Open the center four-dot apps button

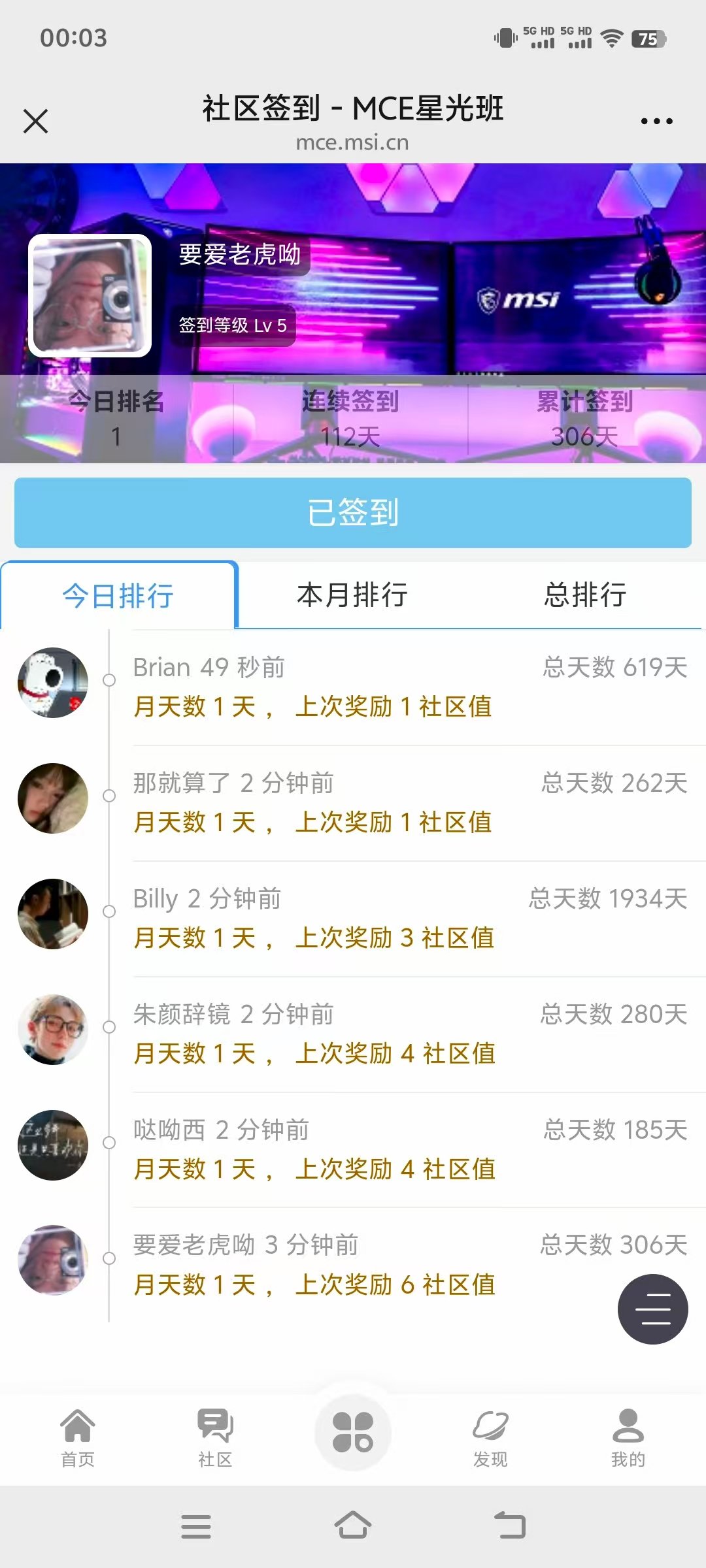point(353,1432)
